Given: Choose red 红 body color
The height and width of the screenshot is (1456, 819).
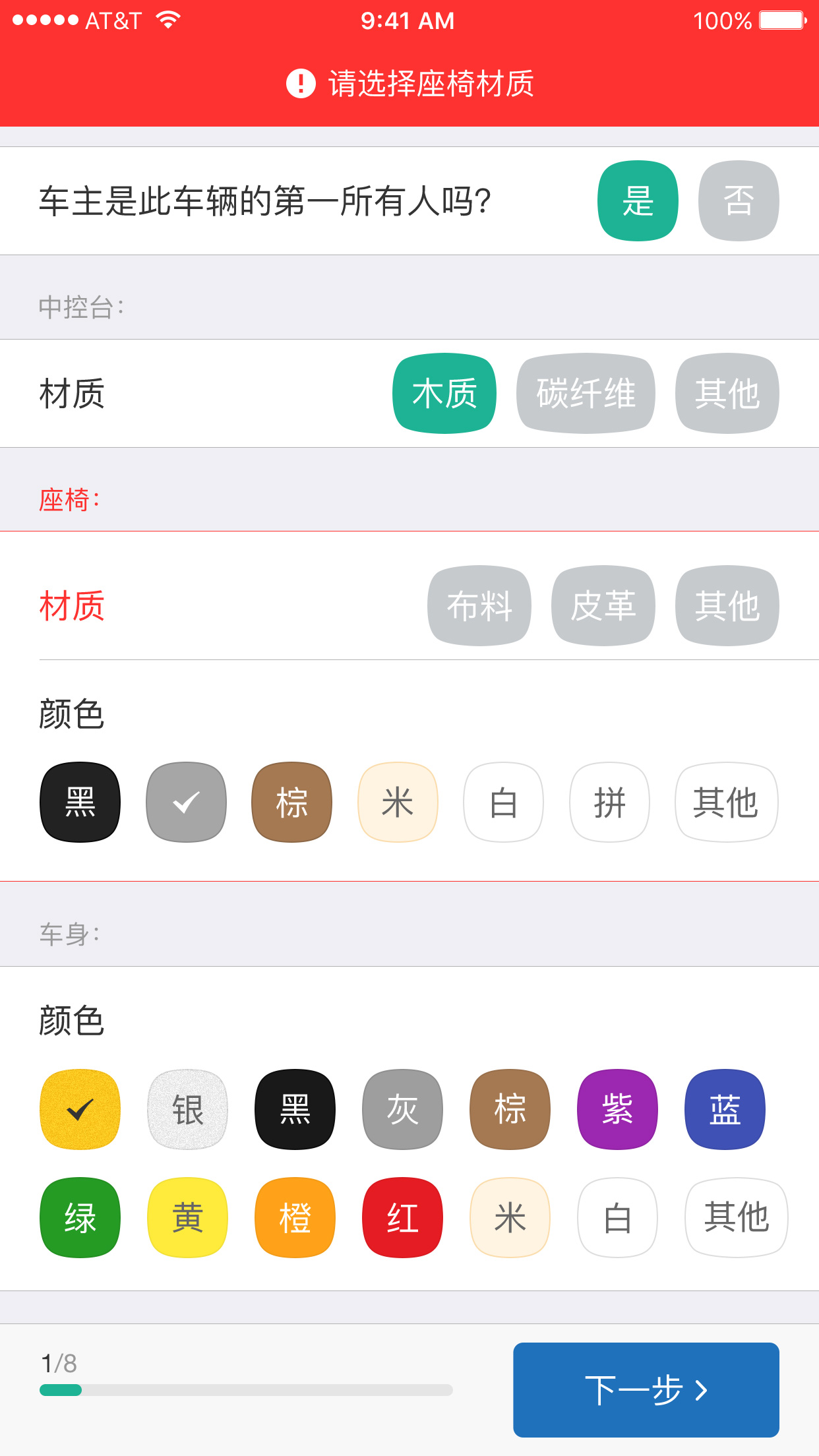Looking at the screenshot, I should coord(403,1217).
